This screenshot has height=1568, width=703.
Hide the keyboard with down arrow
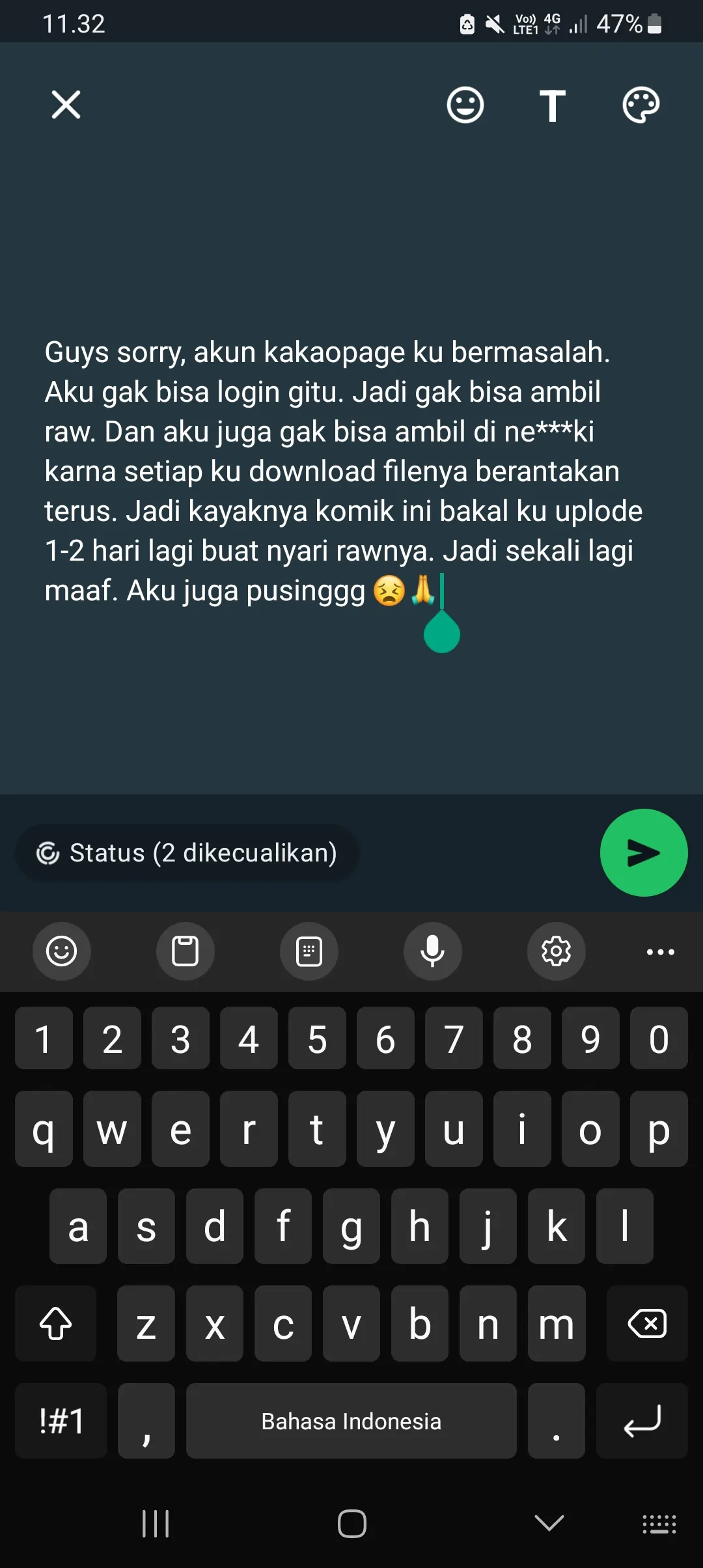[549, 1523]
